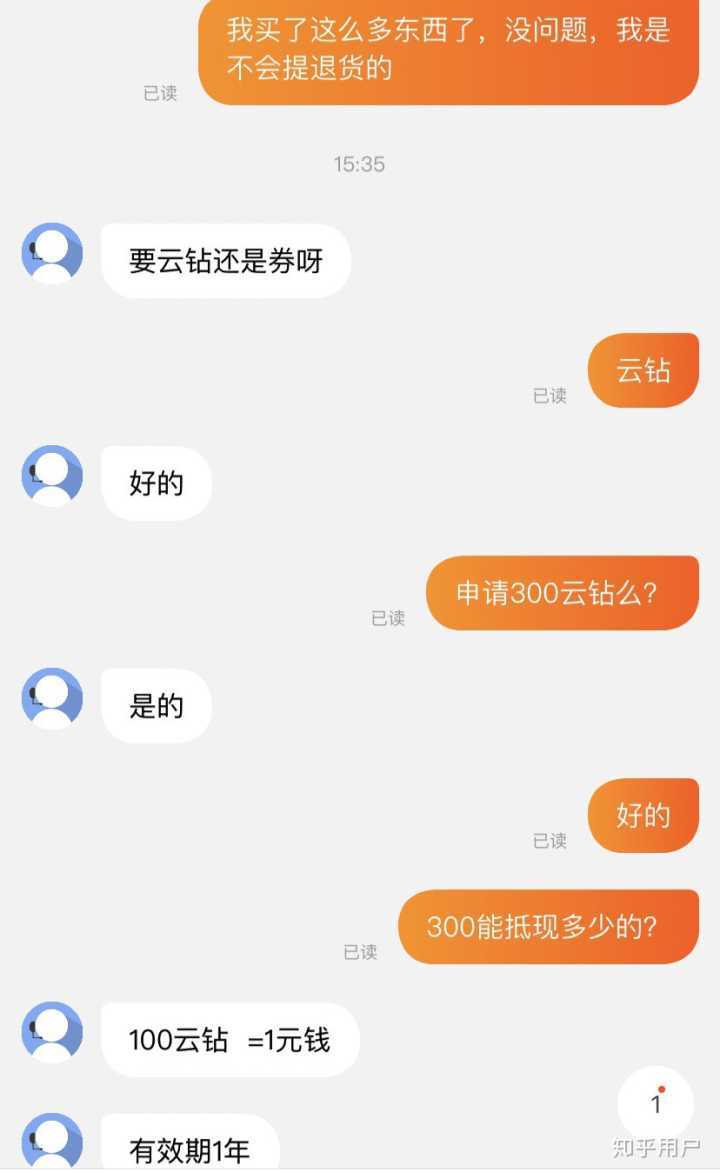This screenshot has width=720, height=1172.
Task: Jump to the 1 new unread message
Action: (x=656, y=1104)
